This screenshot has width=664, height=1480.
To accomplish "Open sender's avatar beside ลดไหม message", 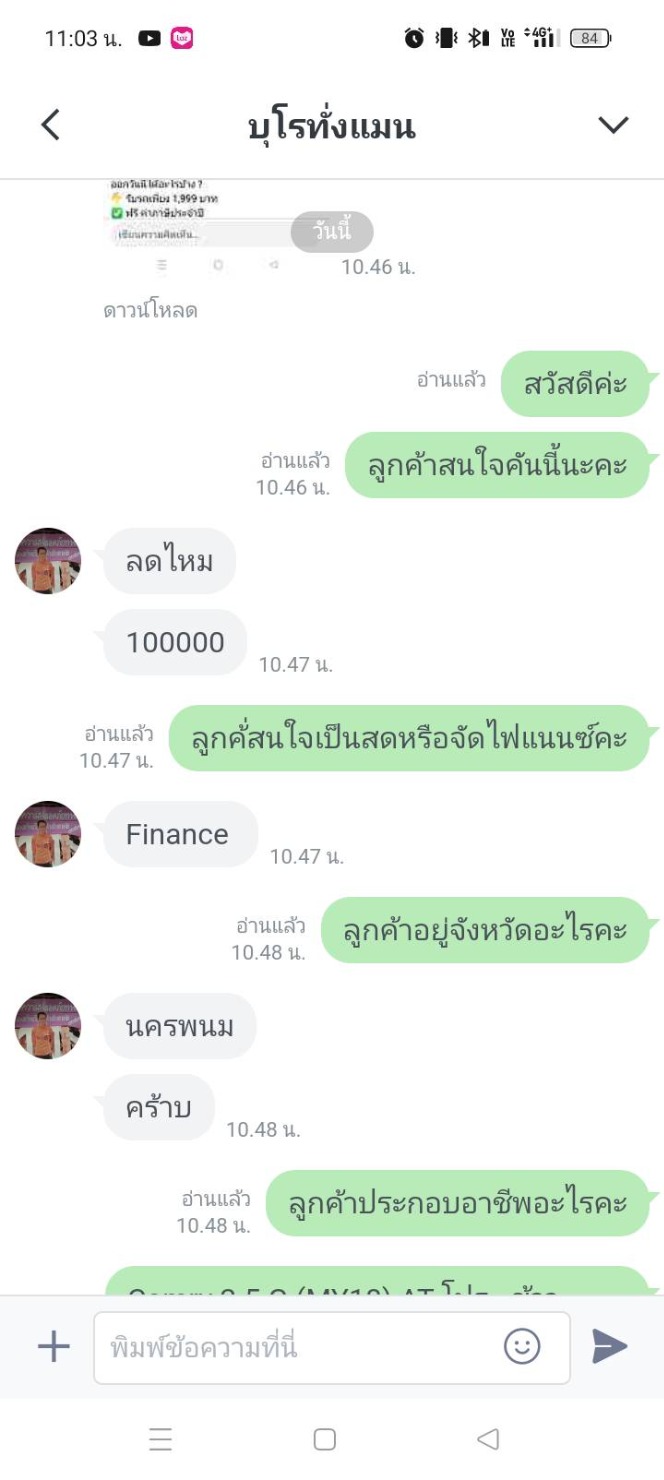I will coord(47,561).
